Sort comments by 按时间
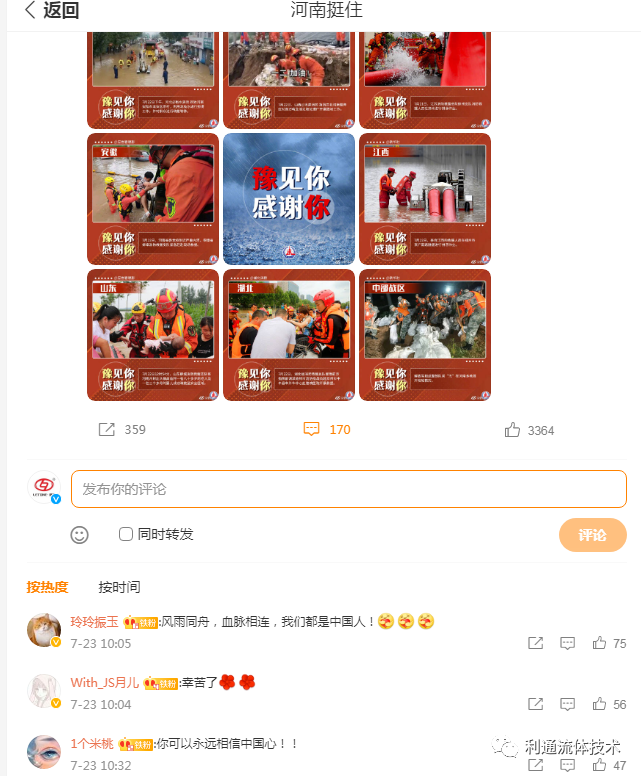Viewport: 641px width, 776px height. point(119,587)
